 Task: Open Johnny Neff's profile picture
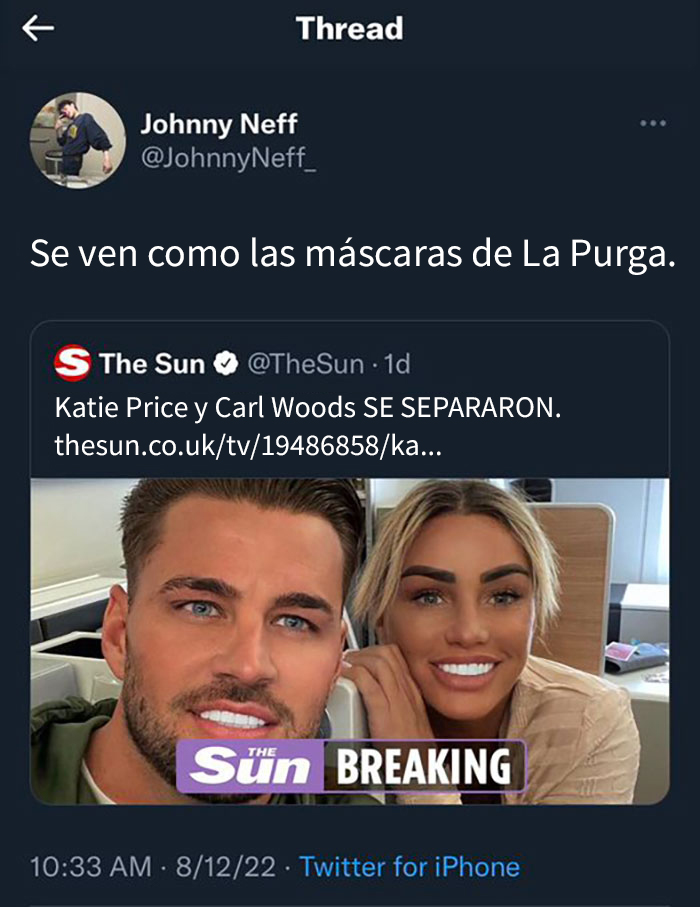click(x=78, y=141)
